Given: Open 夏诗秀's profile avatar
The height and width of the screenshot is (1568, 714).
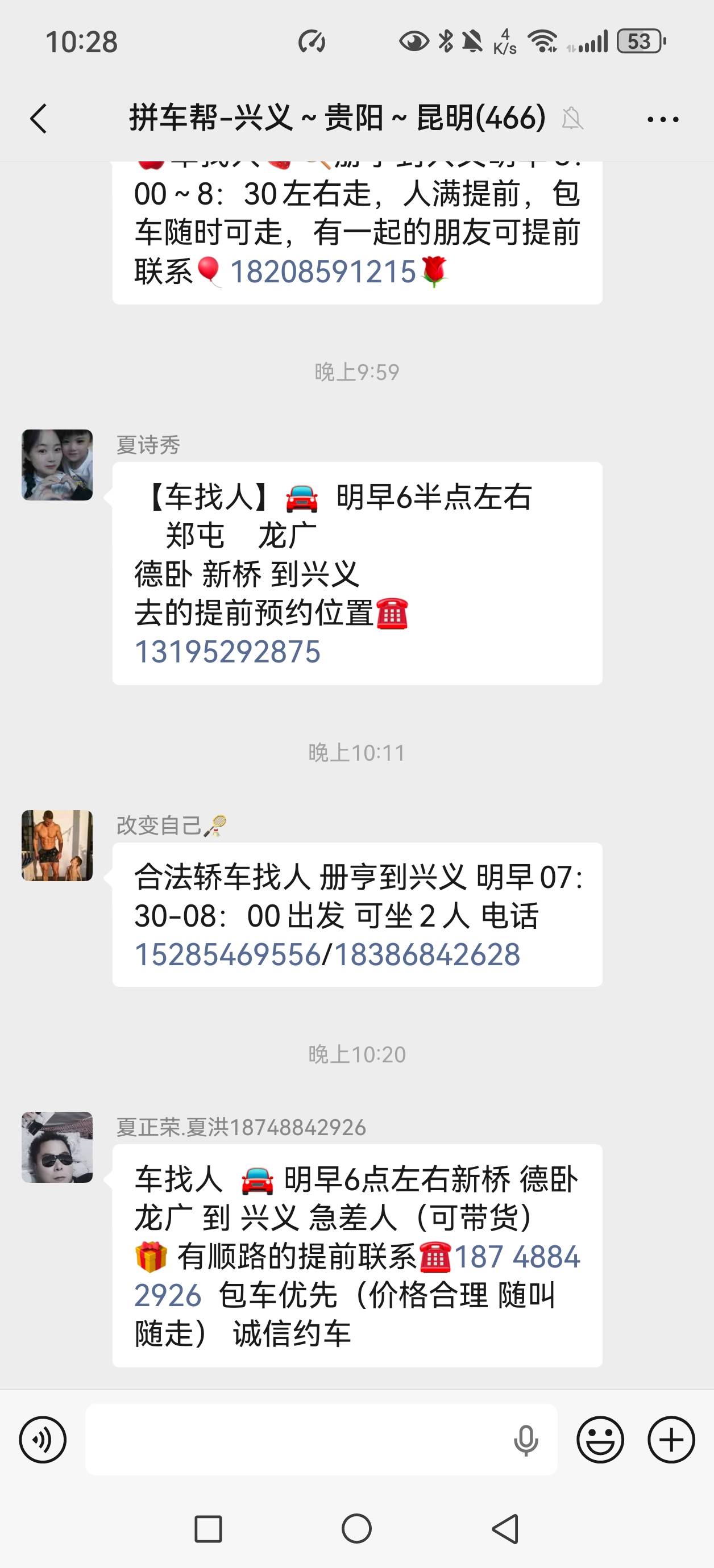Looking at the screenshot, I should pos(57,465).
